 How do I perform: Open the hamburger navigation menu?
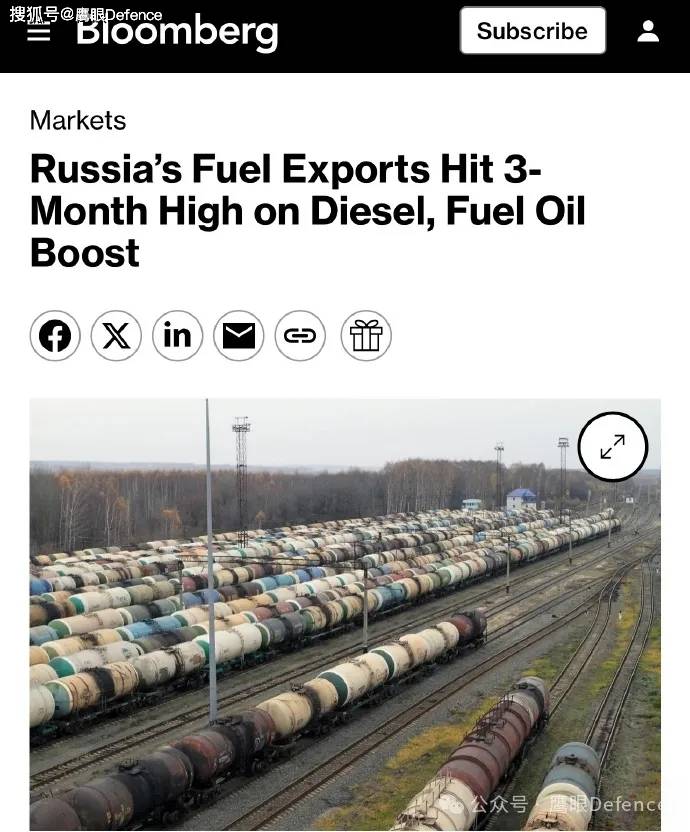point(38,32)
